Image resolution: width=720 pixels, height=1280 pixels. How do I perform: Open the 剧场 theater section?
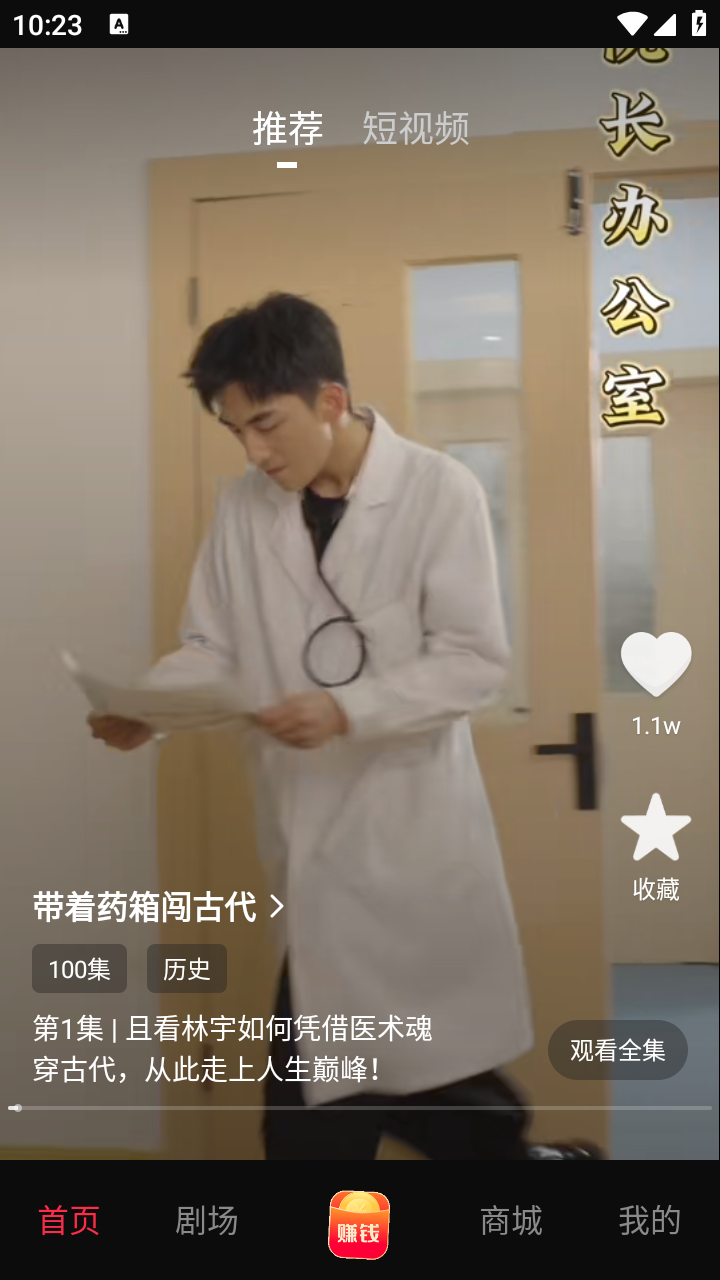coord(206,1220)
